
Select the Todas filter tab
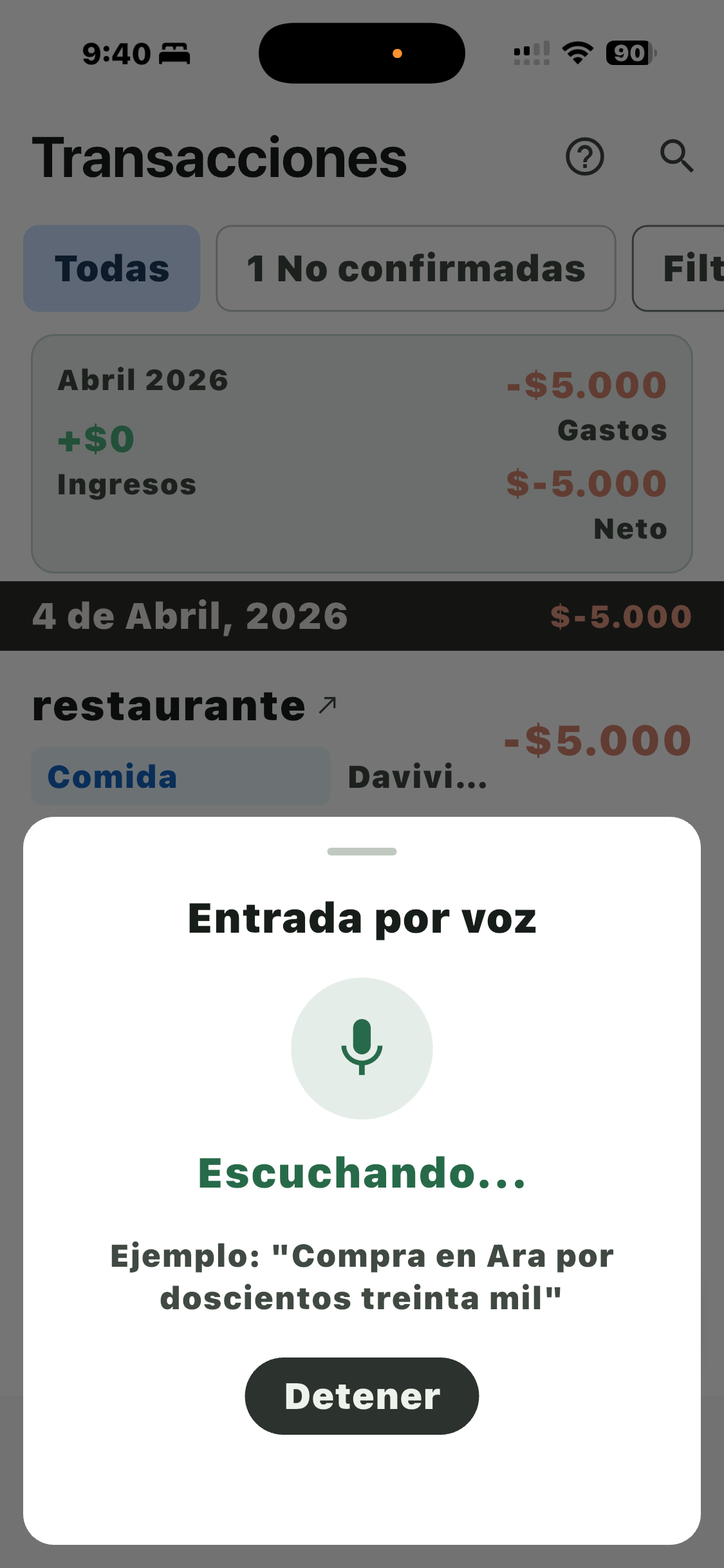coord(111,268)
